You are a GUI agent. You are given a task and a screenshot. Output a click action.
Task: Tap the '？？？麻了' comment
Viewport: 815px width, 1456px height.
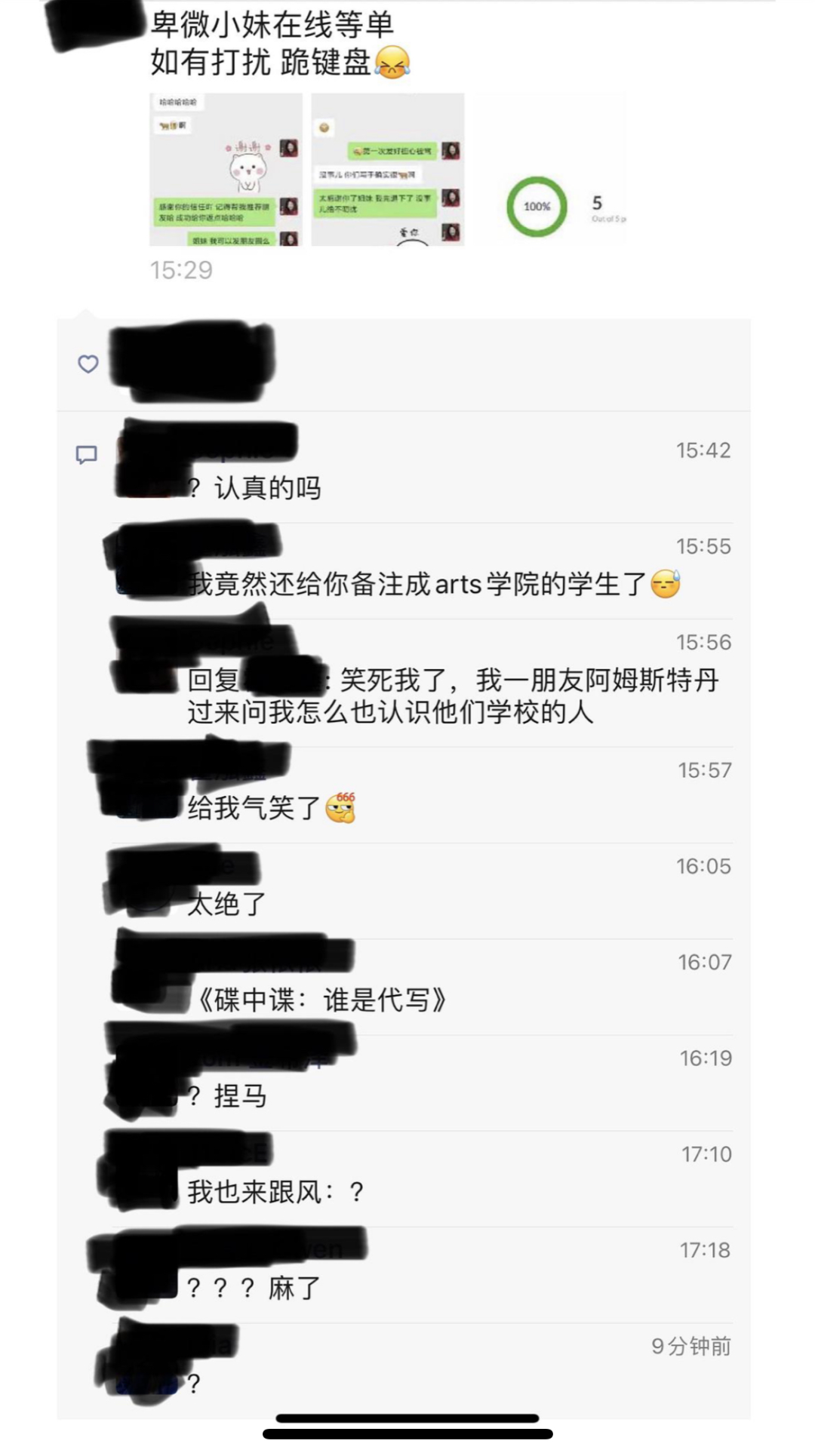pyautogui.click(x=254, y=1288)
